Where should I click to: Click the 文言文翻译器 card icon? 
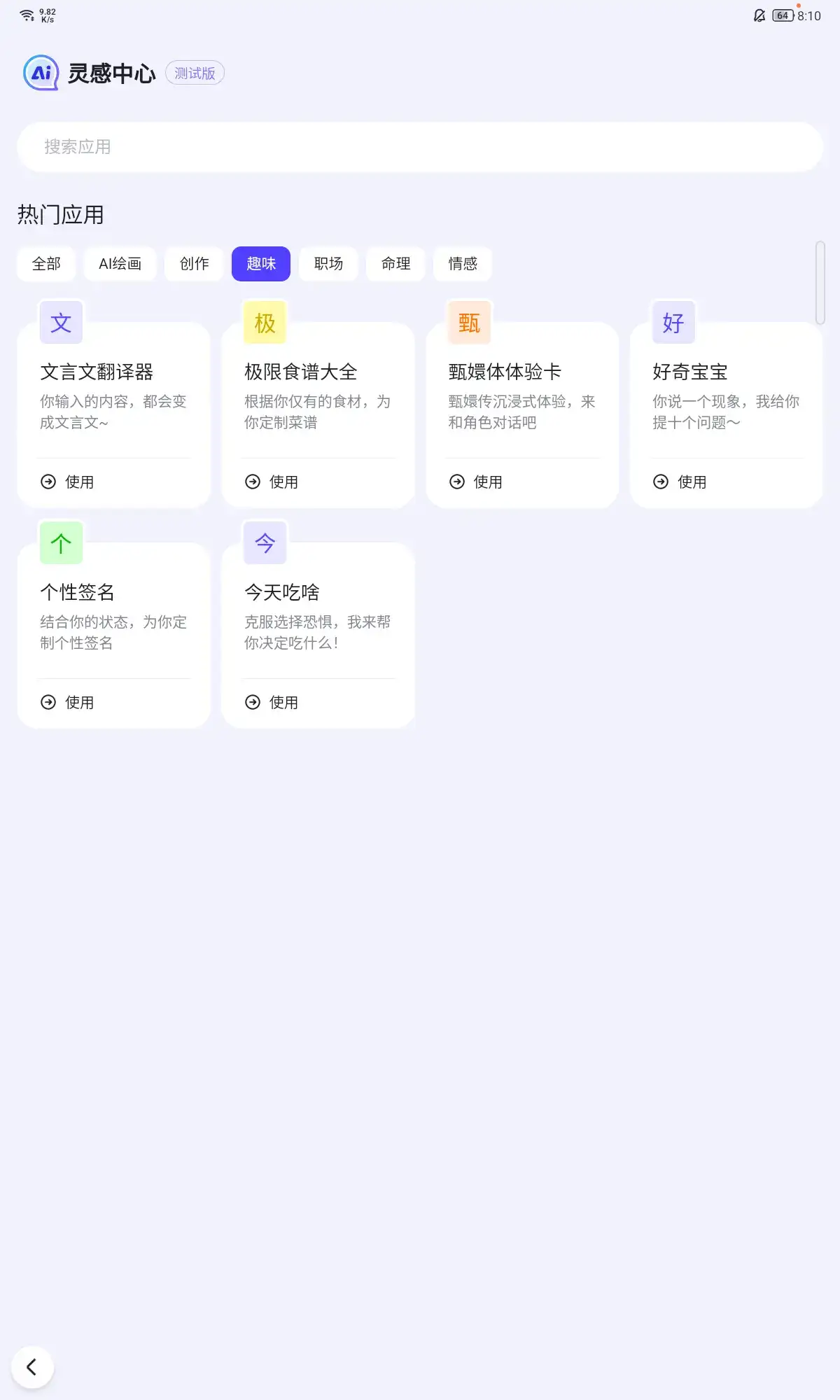point(61,323)
